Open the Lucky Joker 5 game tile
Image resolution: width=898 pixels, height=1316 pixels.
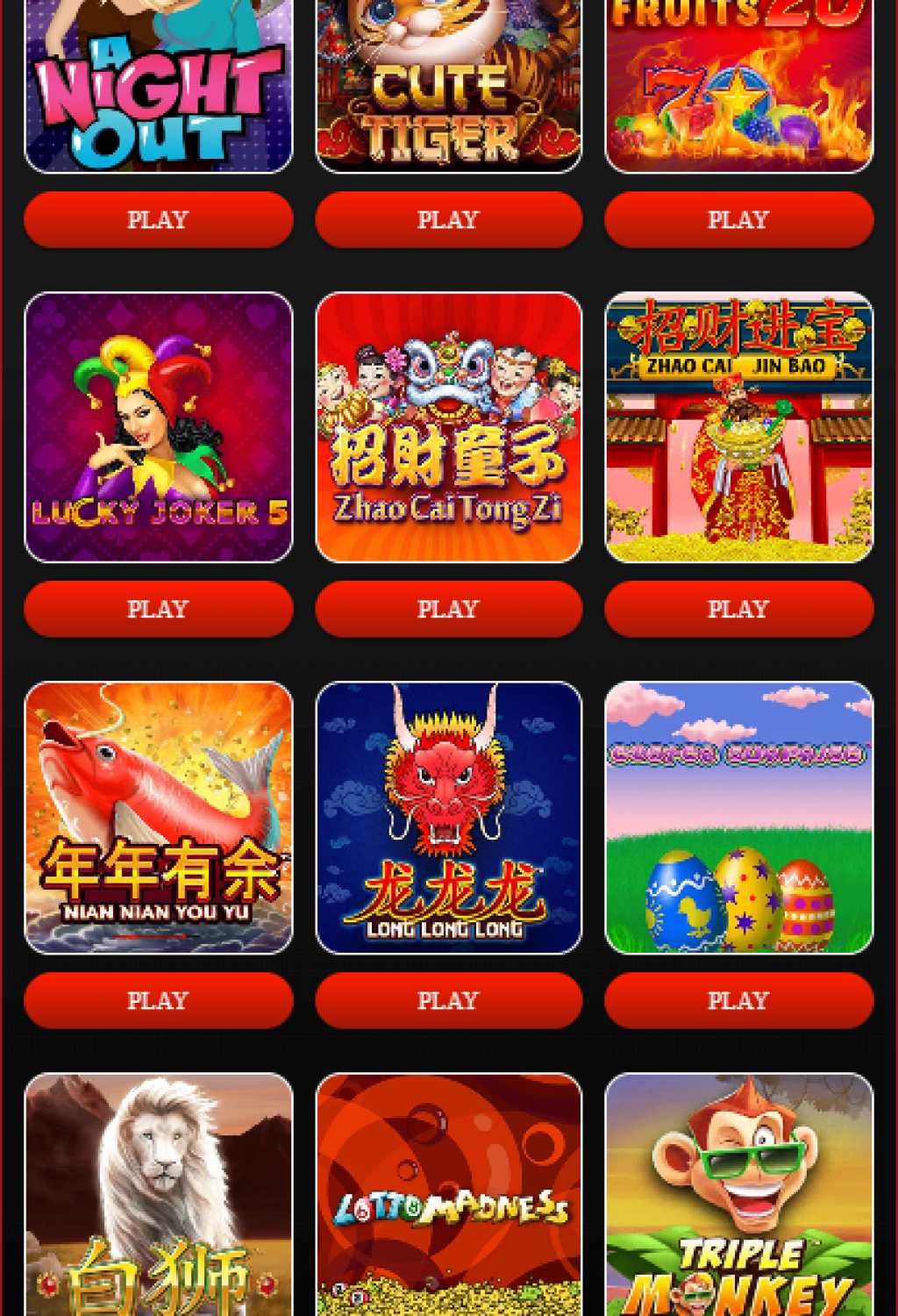pos(159,427)
